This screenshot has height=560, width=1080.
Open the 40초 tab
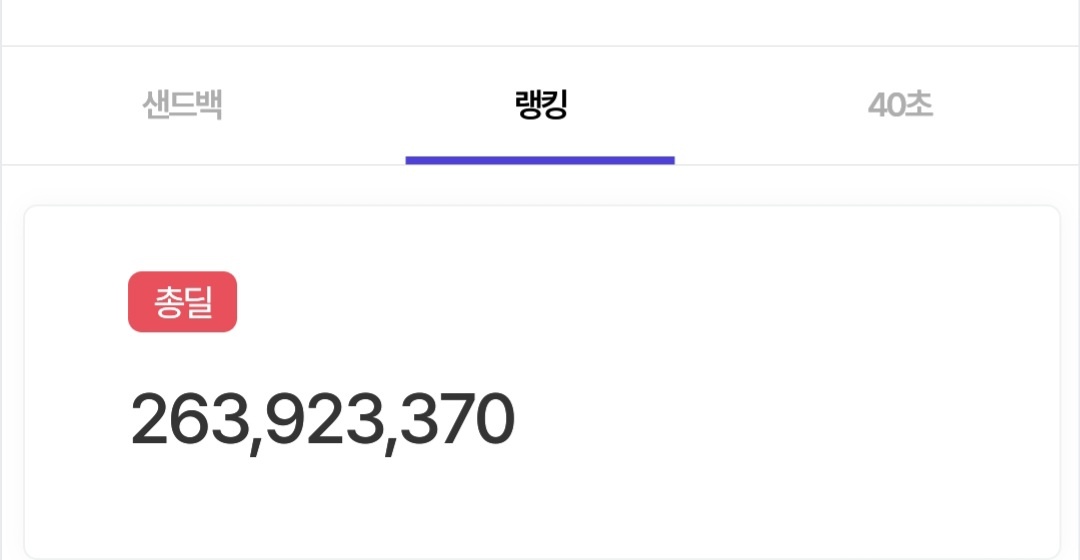point(900,105)
